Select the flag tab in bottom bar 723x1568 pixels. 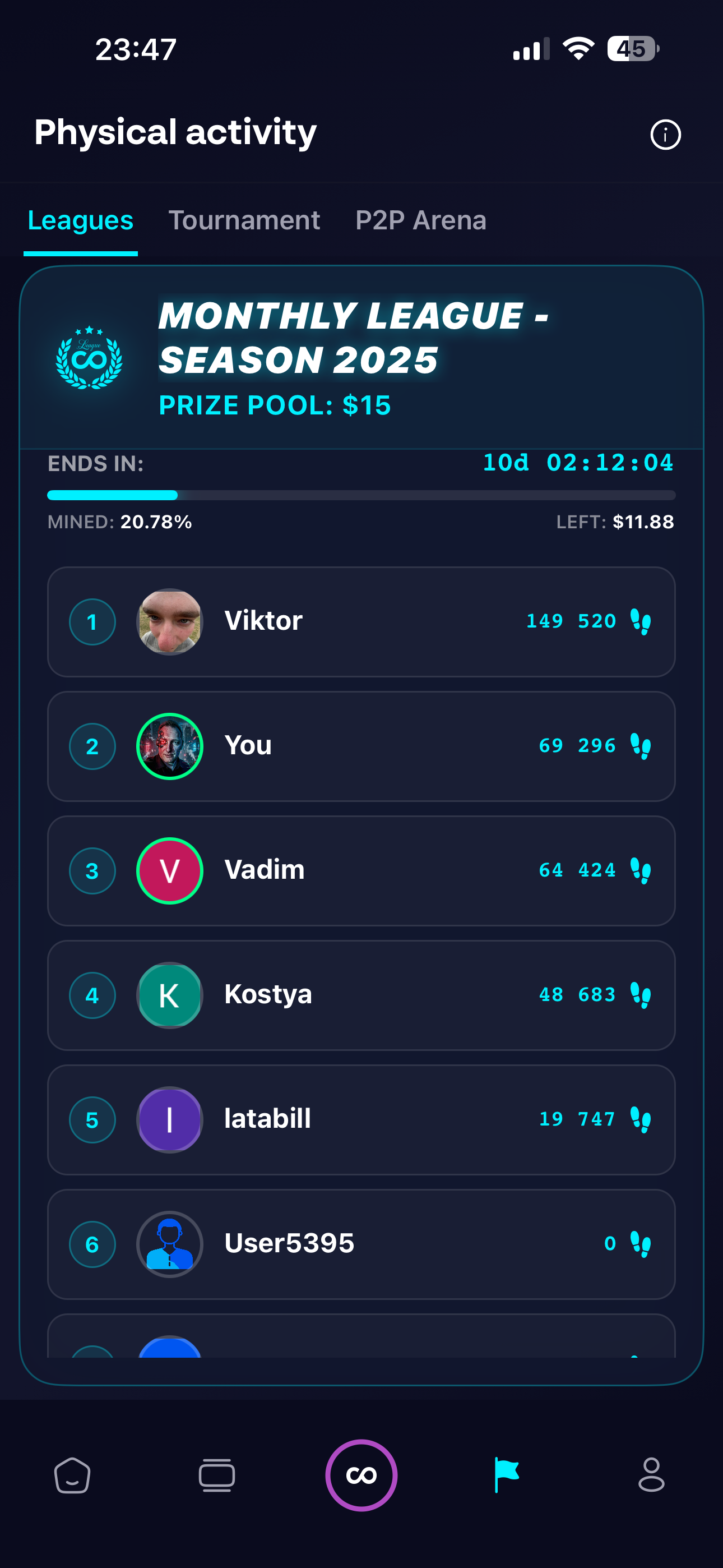tap(506, 1475)
